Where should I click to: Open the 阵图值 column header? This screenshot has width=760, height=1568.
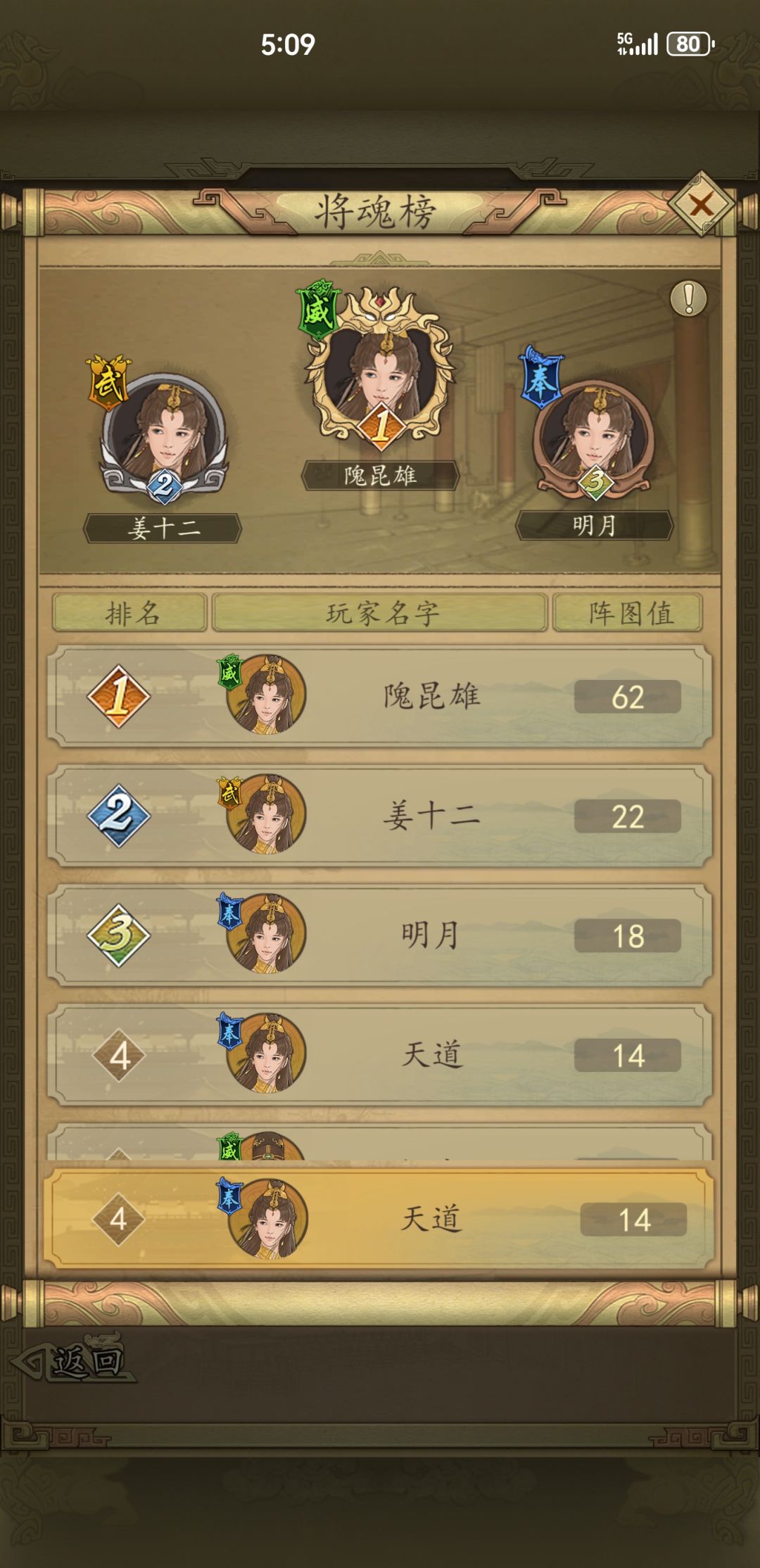pos(626,614)
